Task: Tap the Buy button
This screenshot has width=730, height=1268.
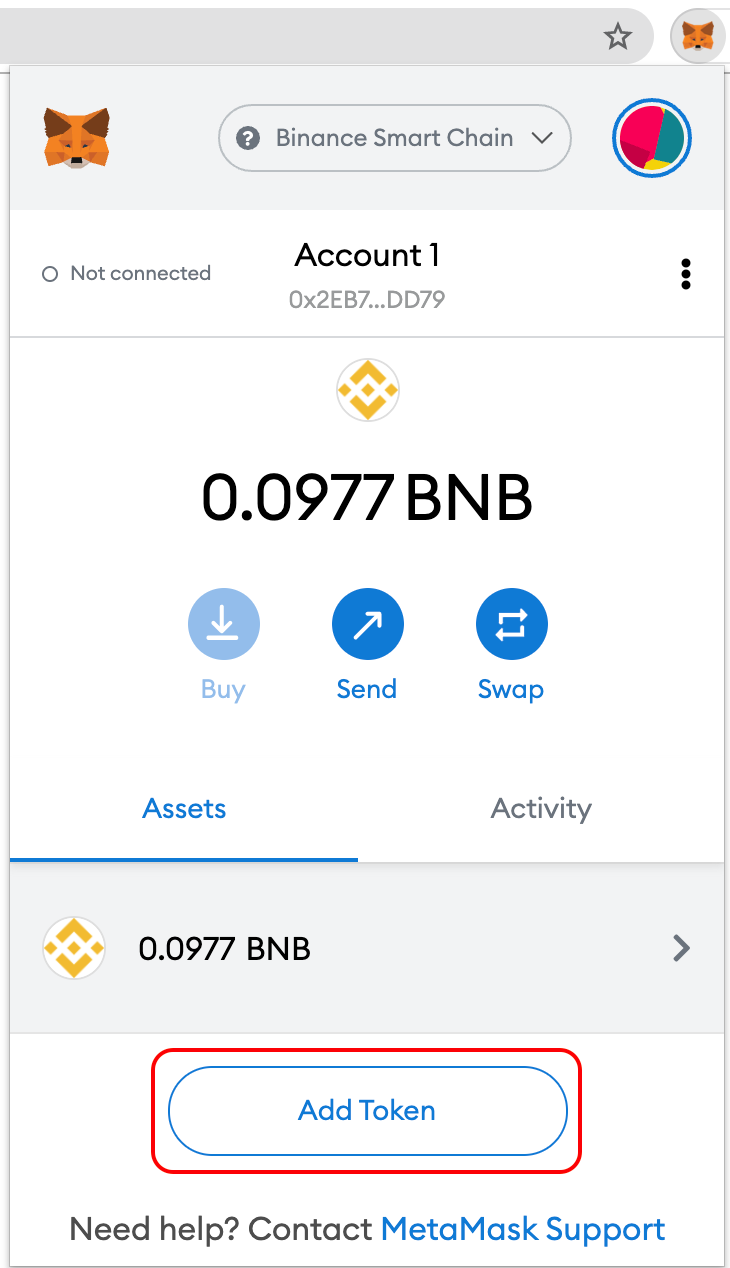Action: (223, 625)
